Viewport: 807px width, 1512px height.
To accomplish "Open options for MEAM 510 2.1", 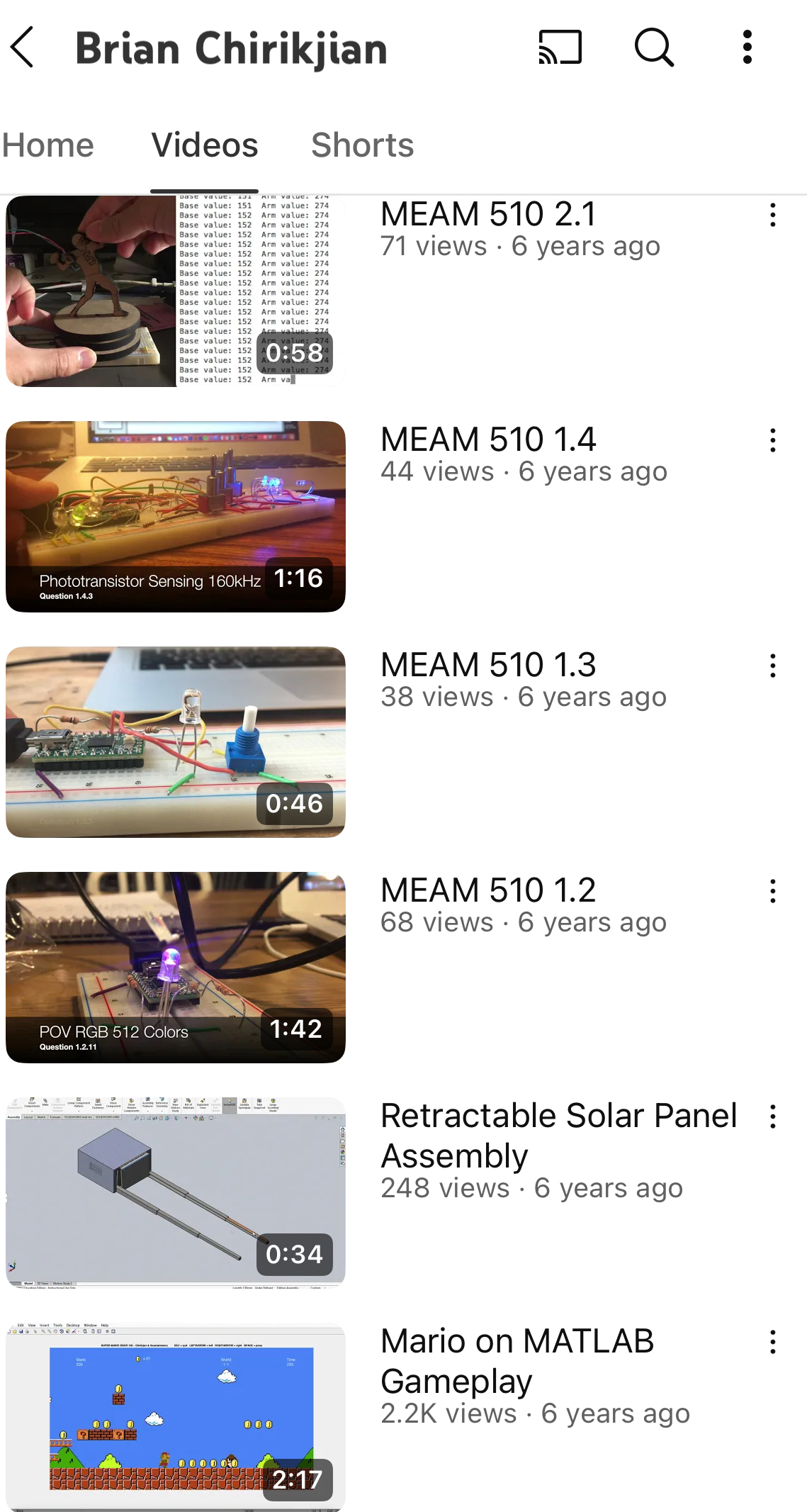I will point(772,215).
